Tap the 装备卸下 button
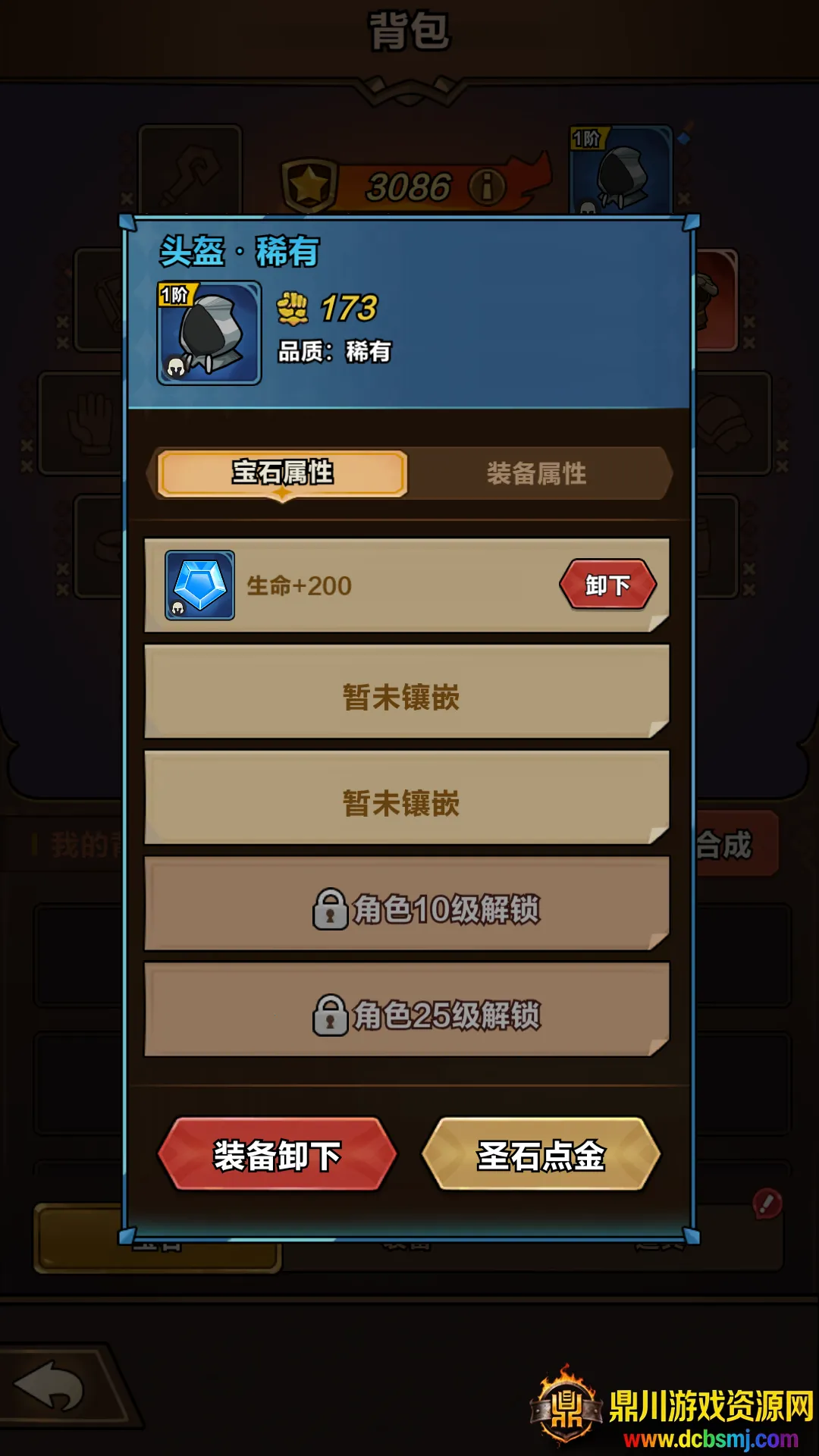819x1456 pixels. pos(278,1155)
